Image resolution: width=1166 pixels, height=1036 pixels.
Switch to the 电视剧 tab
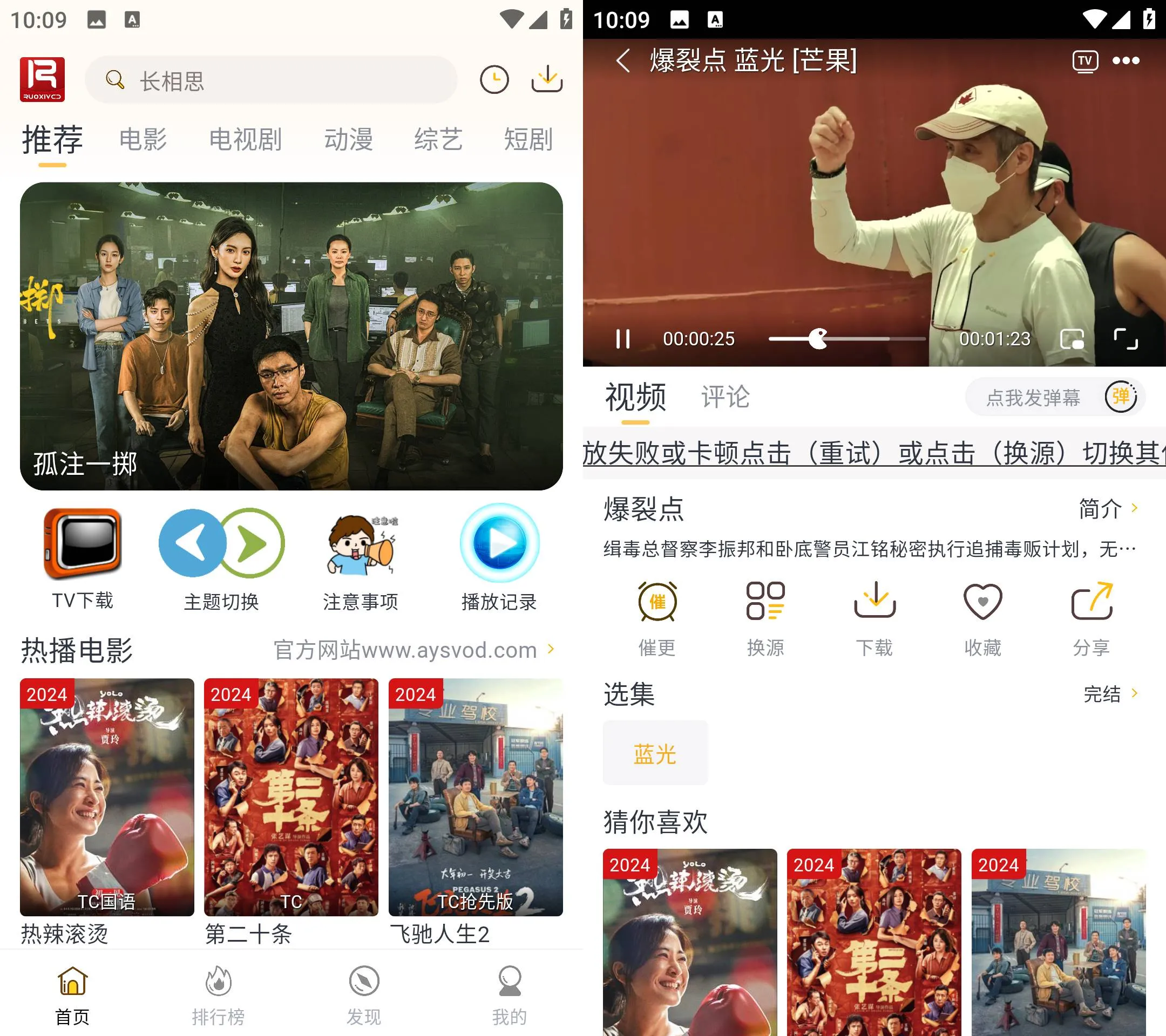coord(245,140)
